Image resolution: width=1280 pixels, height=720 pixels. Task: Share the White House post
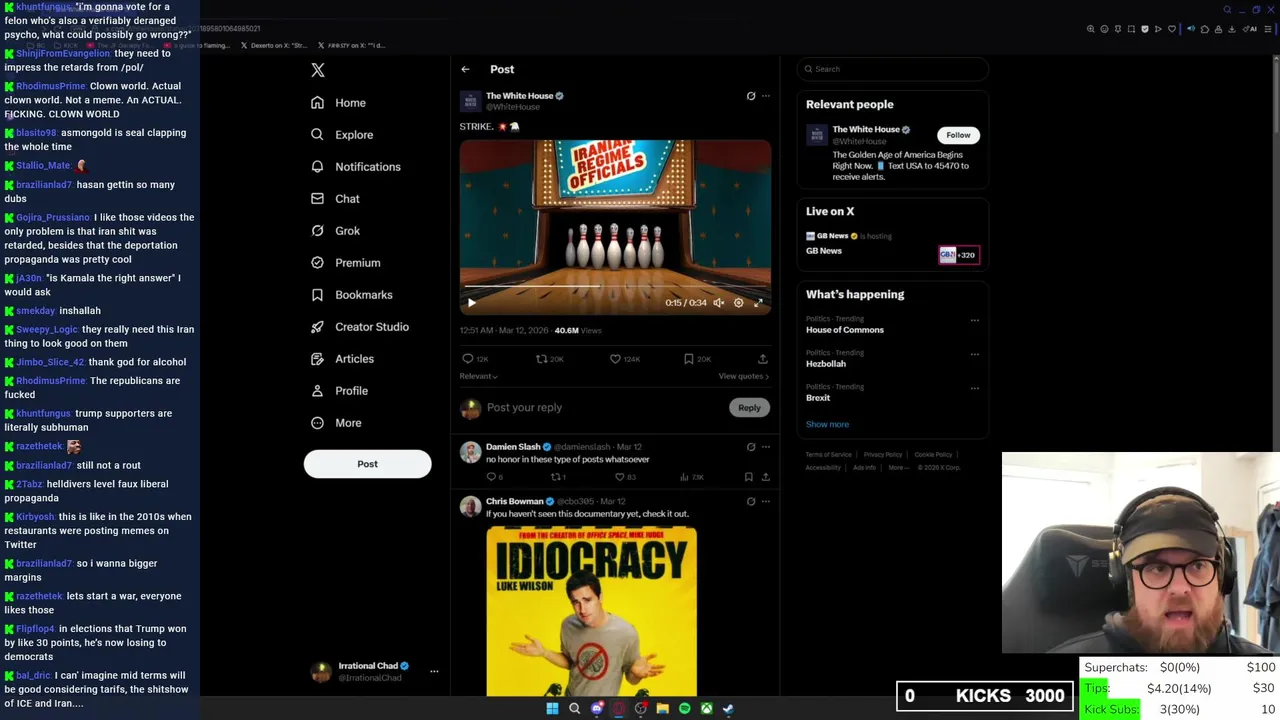[762, 359]
